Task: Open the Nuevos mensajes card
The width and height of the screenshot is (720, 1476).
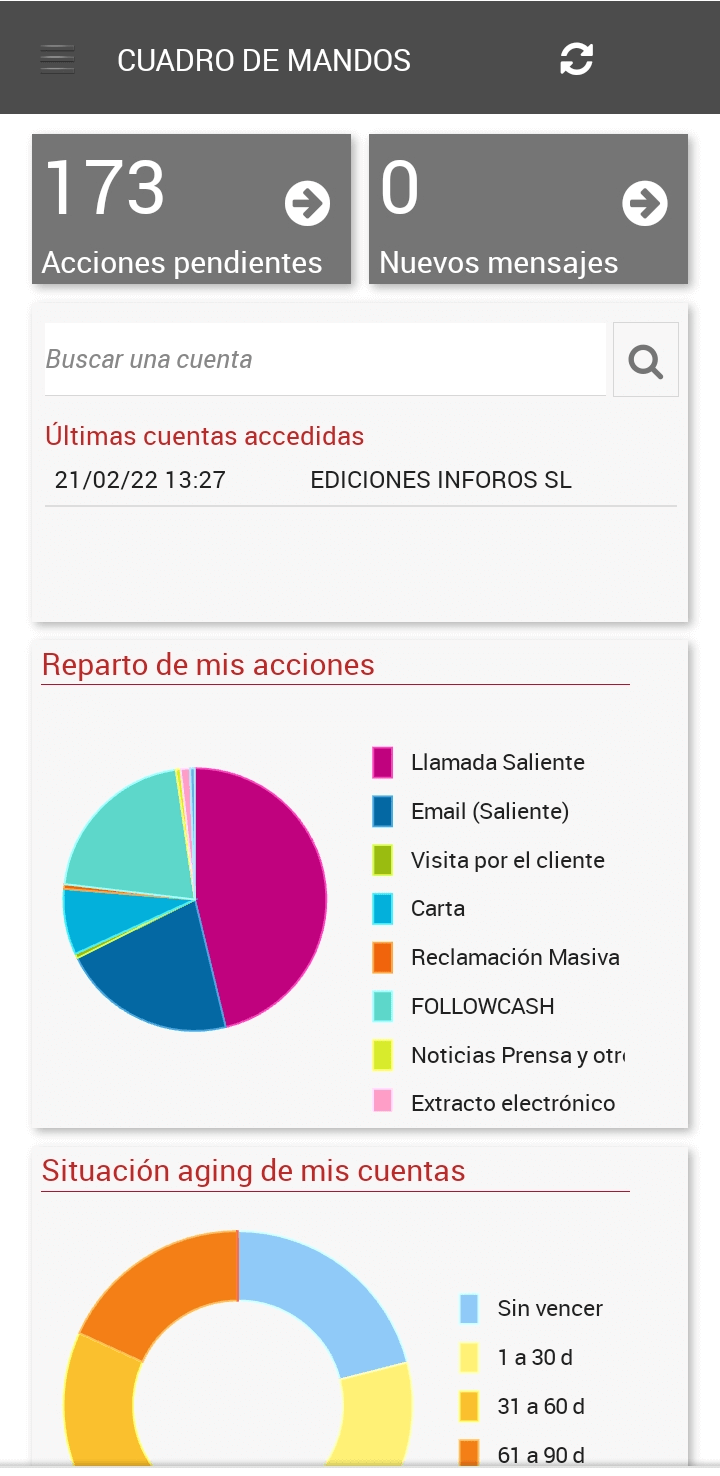Action: [x=528, y=209]
